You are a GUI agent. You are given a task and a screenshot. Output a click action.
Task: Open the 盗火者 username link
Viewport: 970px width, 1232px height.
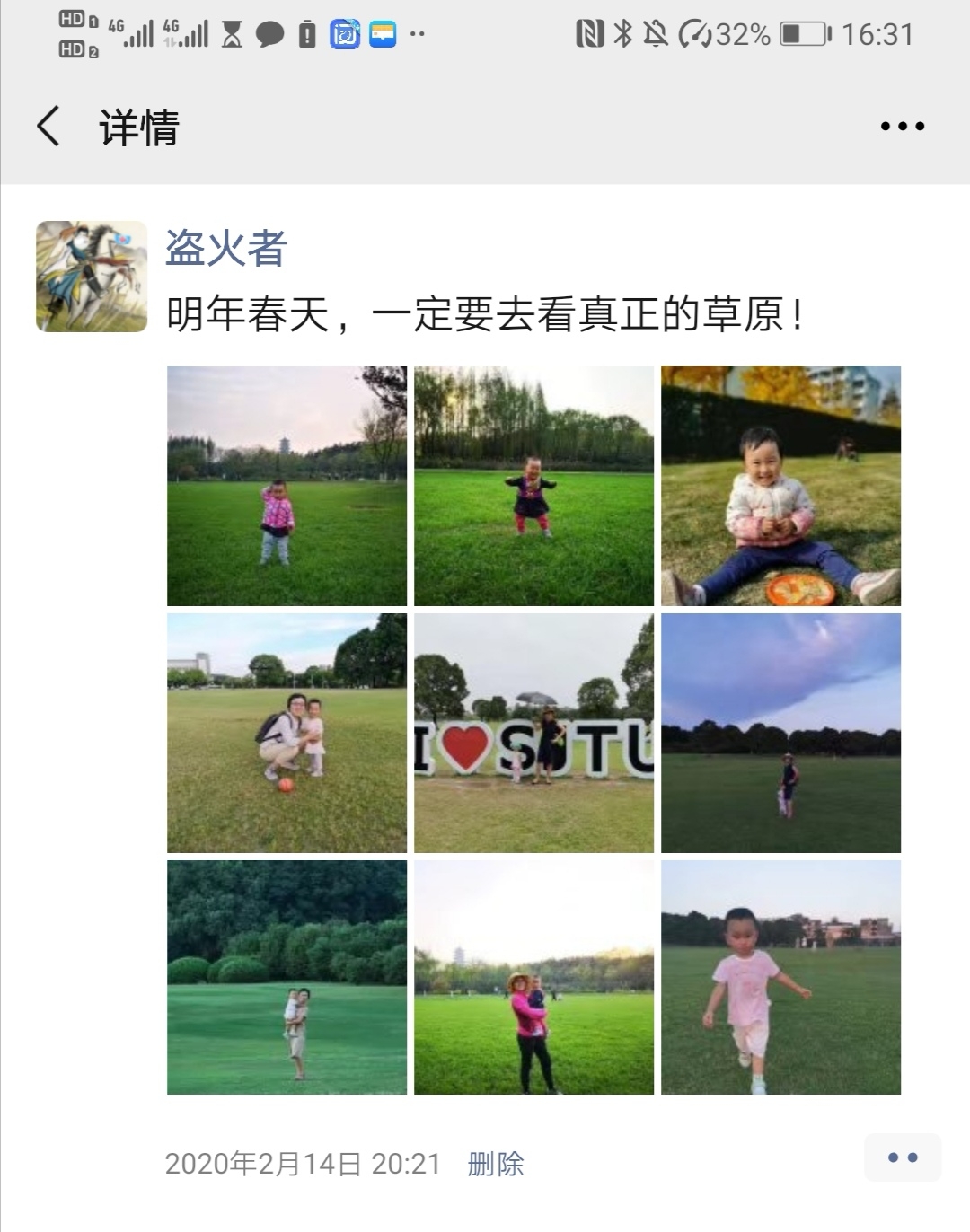pos(226,249)
